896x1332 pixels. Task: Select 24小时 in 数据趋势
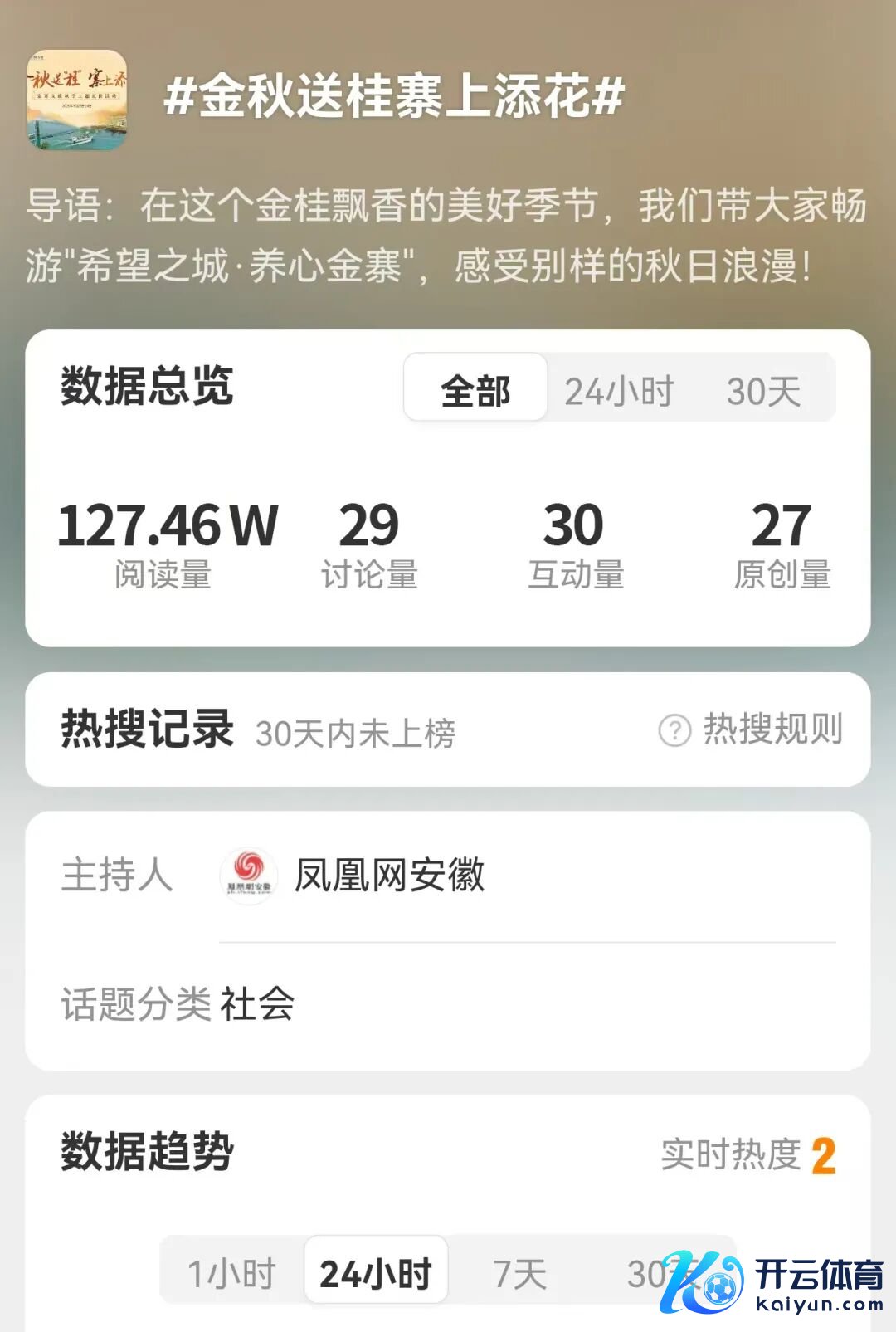[376, 1272]
